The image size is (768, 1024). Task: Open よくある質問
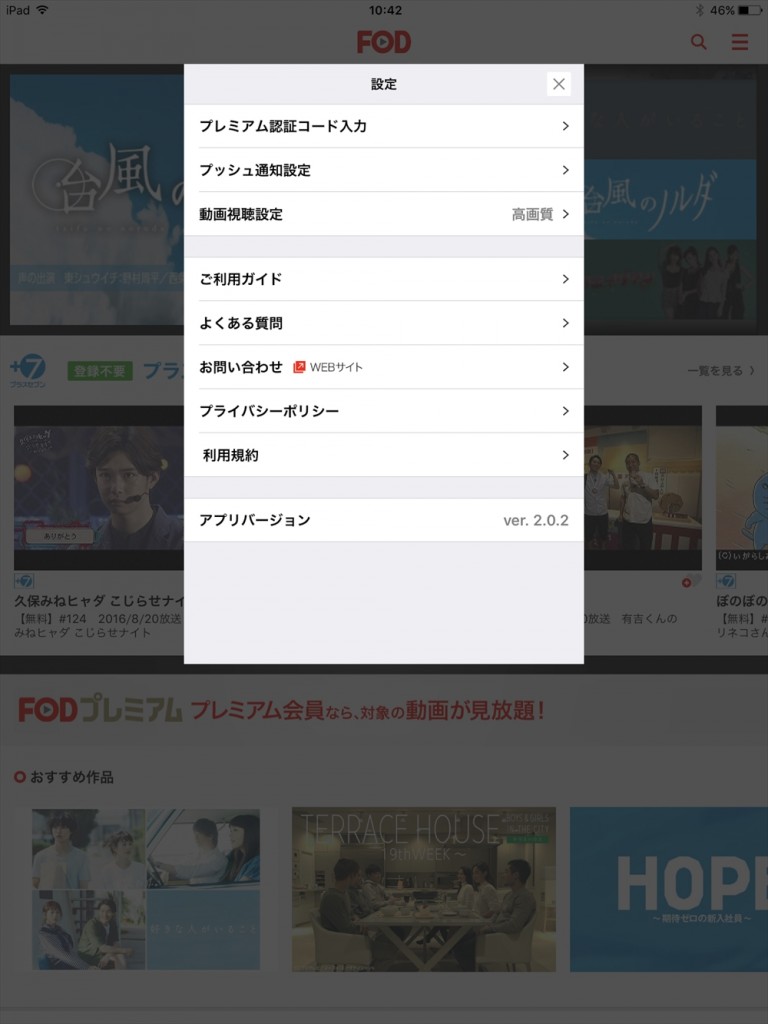383,323
